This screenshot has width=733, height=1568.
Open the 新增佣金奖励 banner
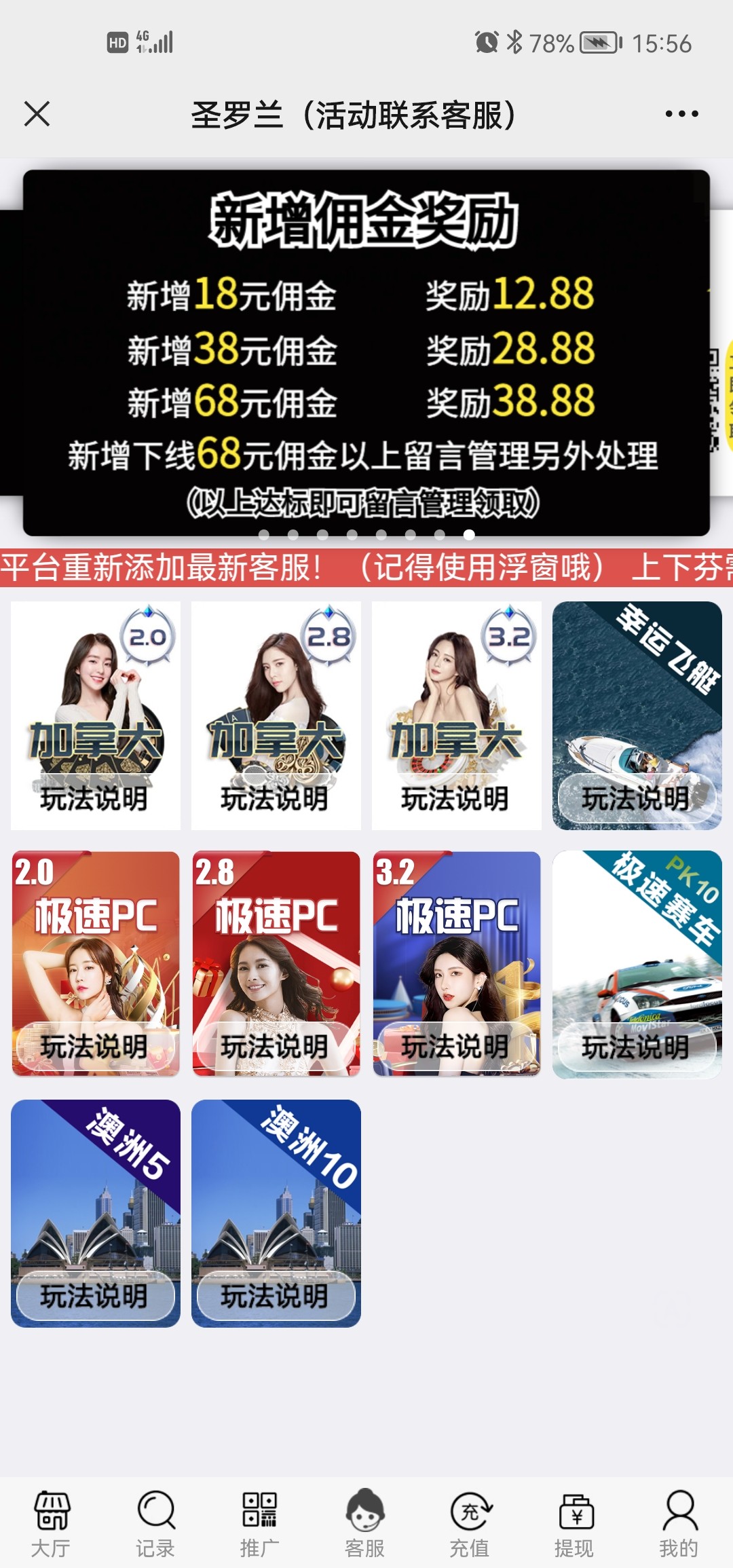pyautogui.click(x=366, y=353)
